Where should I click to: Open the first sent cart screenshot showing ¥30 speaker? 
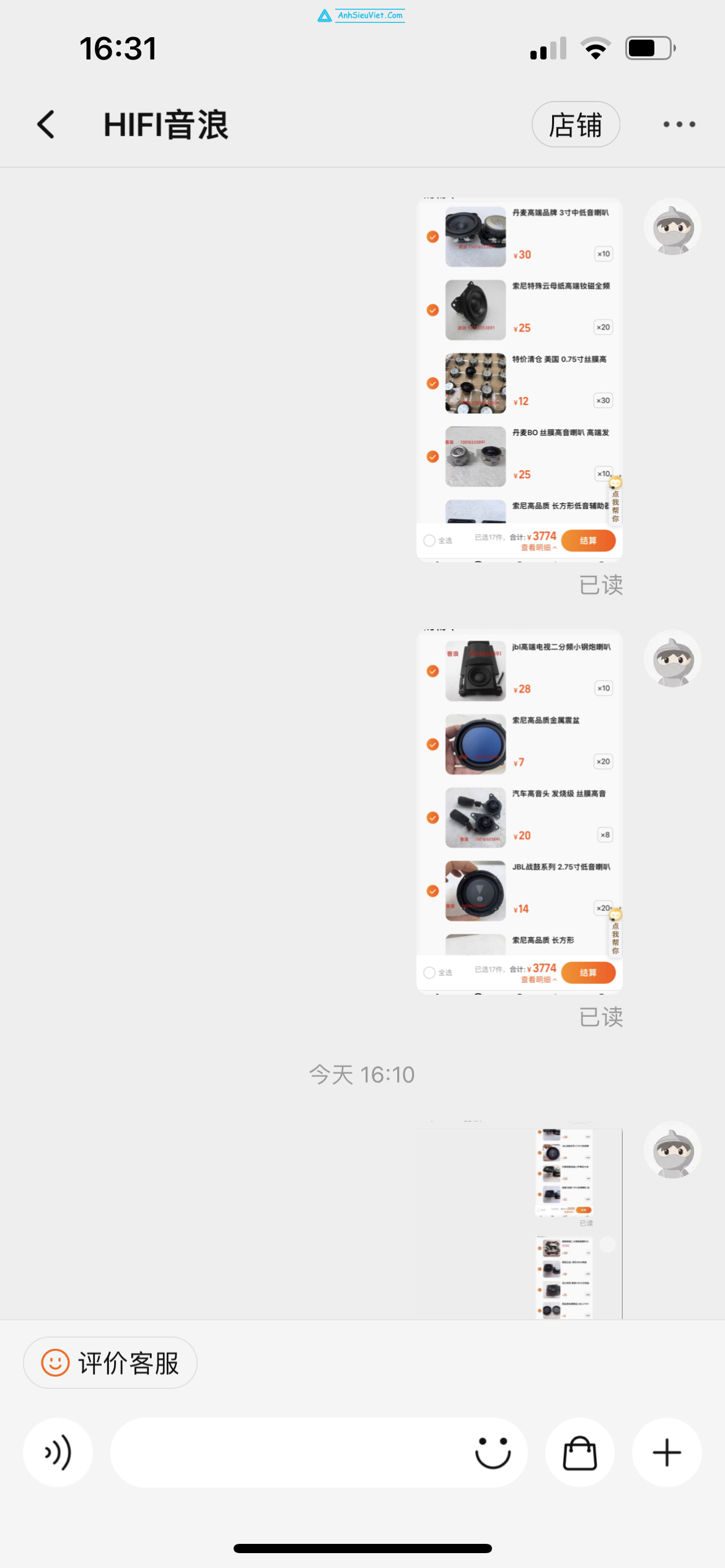519,379
